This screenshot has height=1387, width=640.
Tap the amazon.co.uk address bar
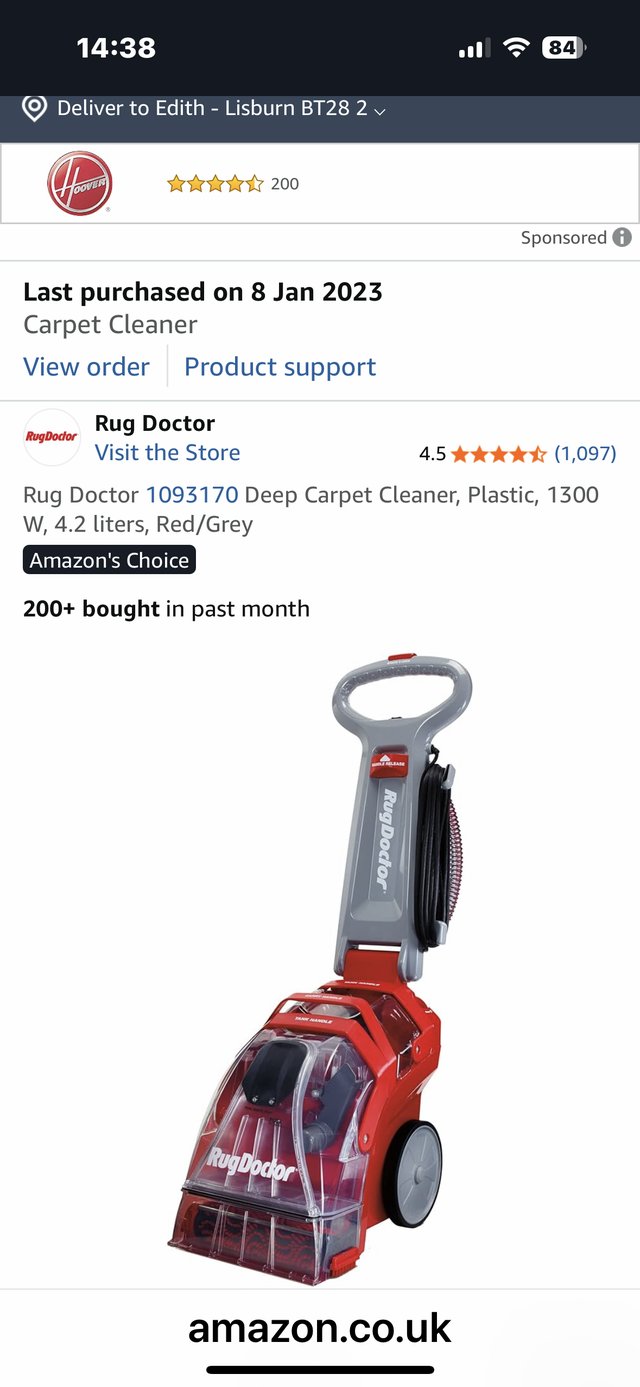320,1328
